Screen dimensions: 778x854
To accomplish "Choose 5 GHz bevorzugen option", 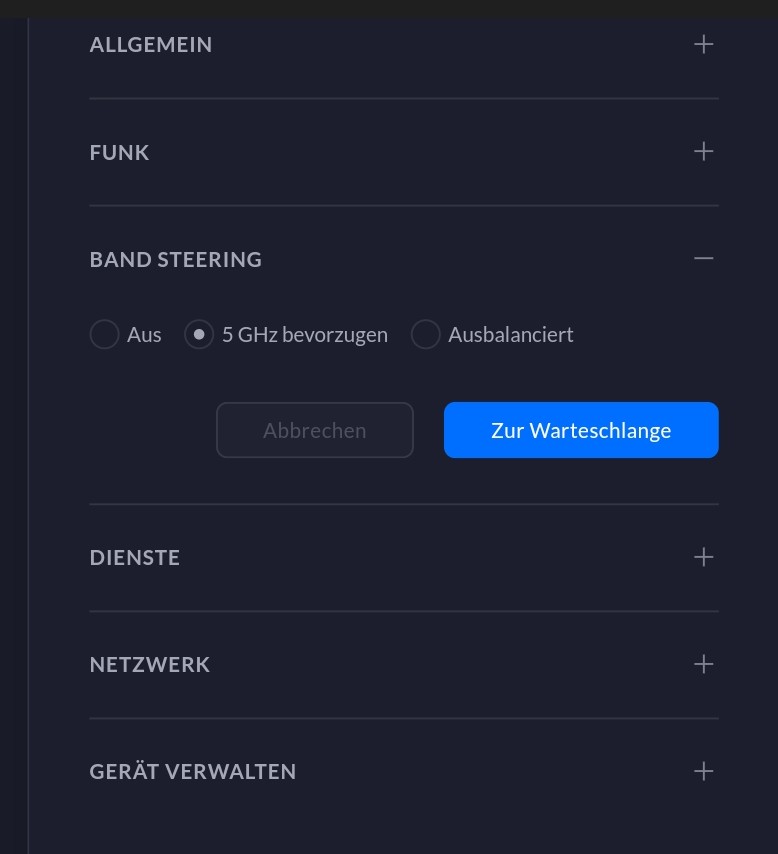I will tap(200, 335).
